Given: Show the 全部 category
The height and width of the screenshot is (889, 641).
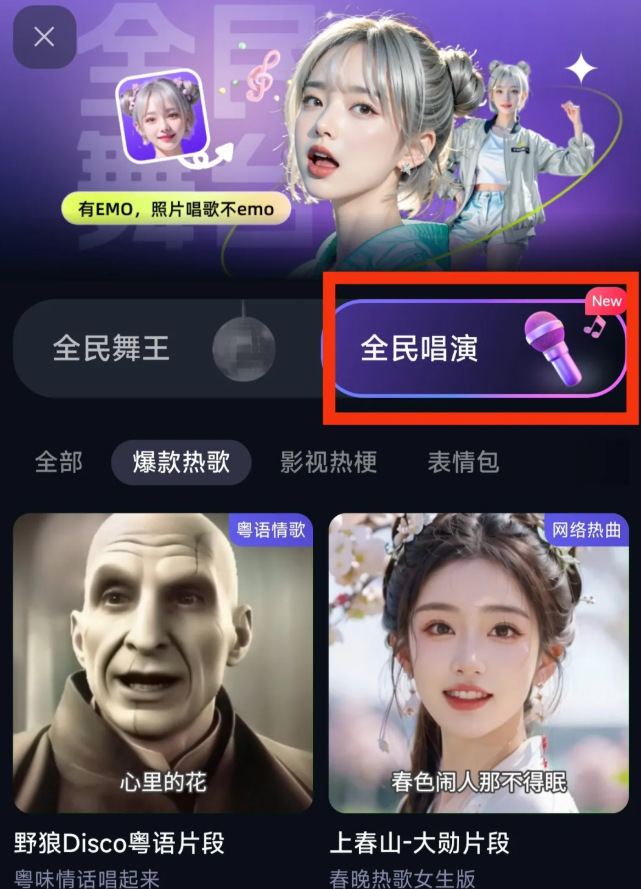Looking at the screenshot, I should coord(59,462).
